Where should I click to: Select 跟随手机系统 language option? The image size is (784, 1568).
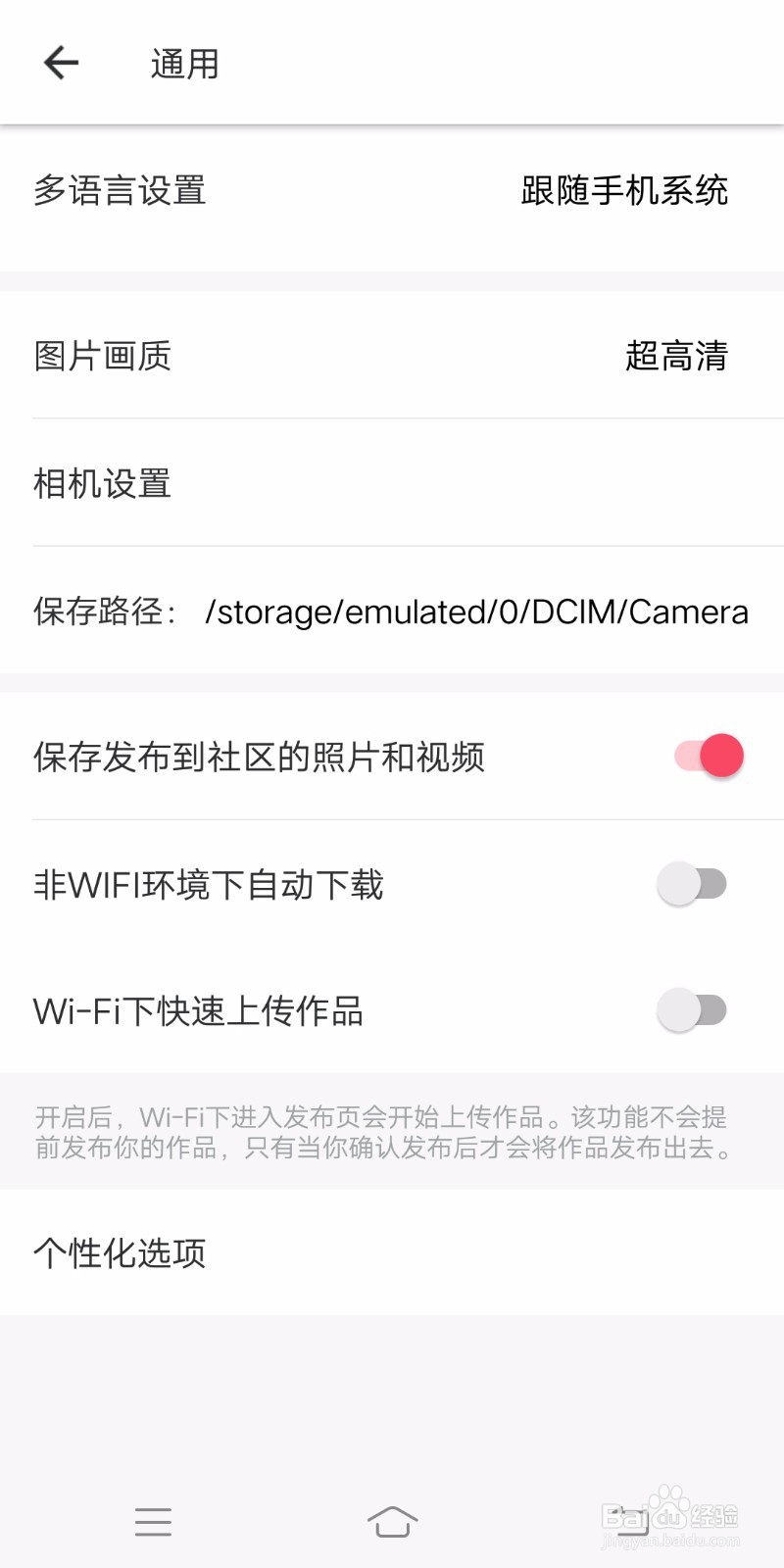click(624, 192)
